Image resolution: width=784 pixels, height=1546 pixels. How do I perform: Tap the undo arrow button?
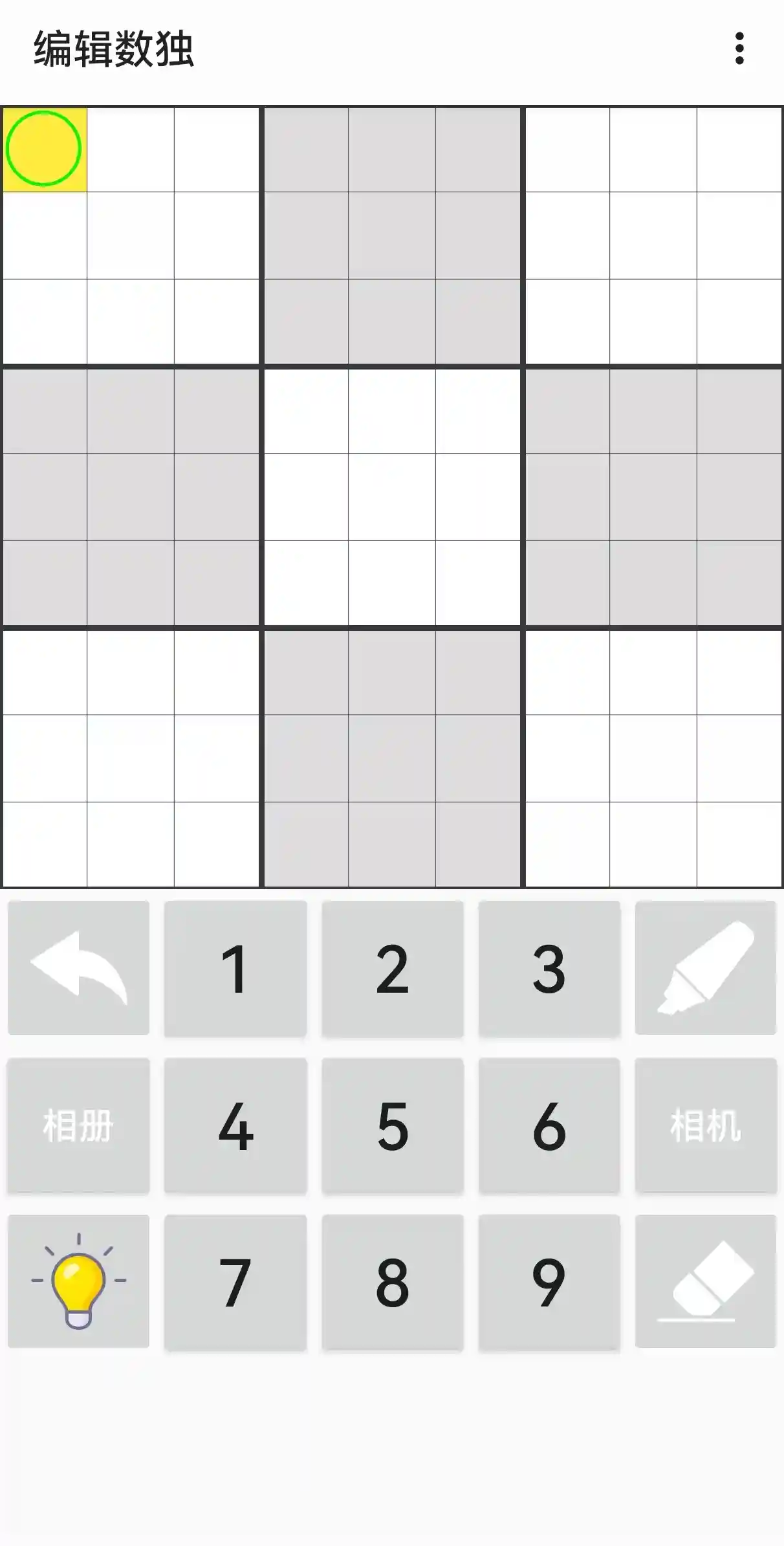click(78, 967)
